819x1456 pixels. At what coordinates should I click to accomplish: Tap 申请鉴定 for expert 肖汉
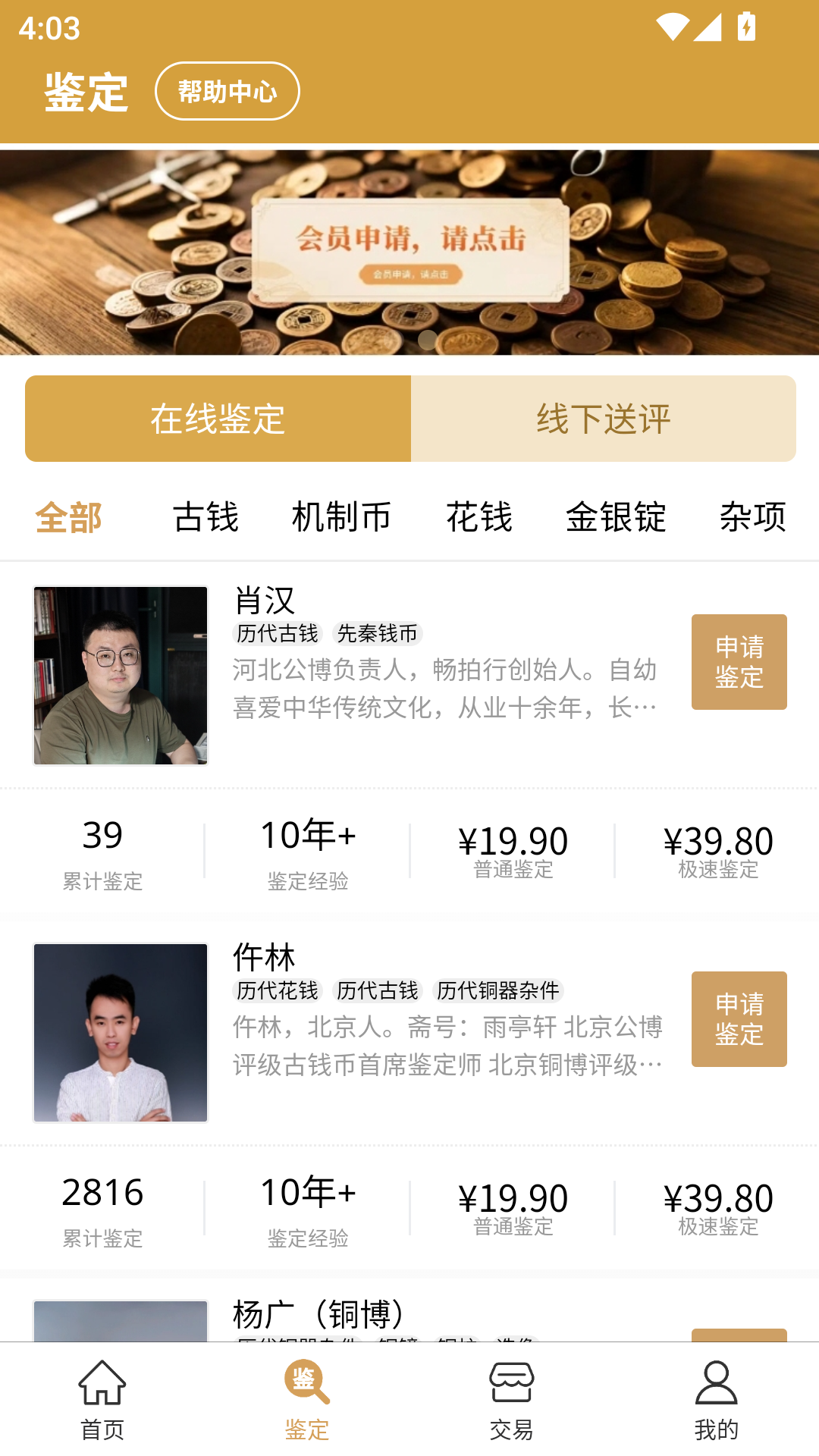pyautogui.click(x=739, y=662)
